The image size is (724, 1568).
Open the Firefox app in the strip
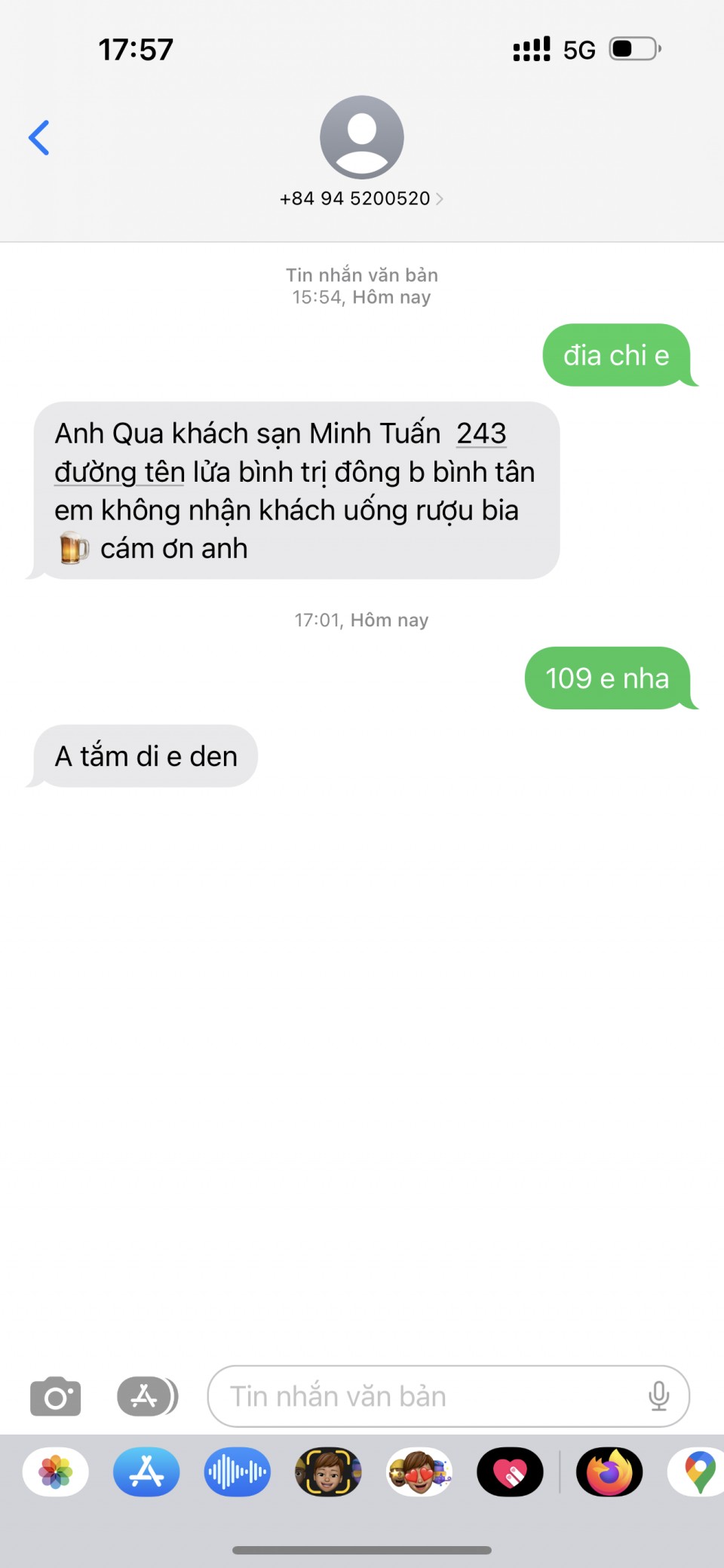pos(609,1472)
